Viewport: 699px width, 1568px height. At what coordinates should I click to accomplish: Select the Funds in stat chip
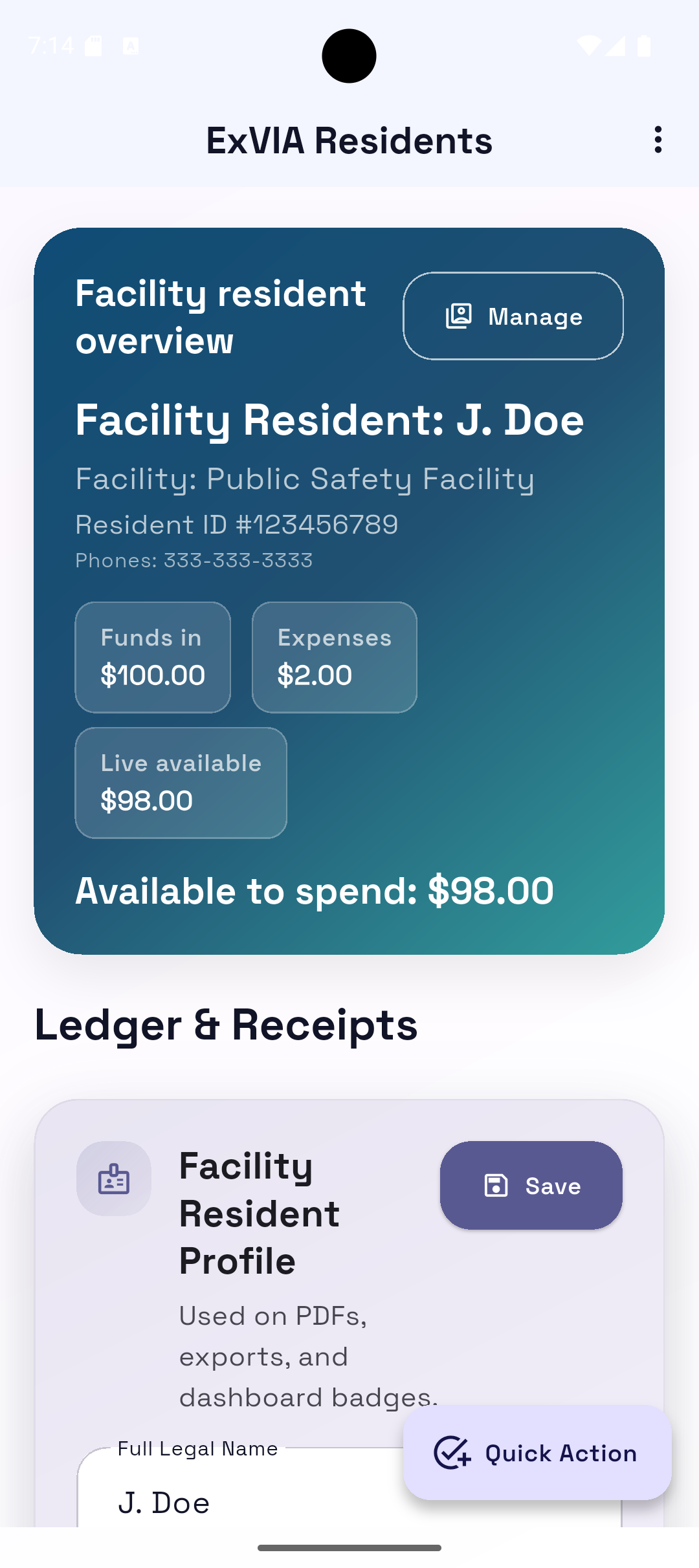[x=153, y=657]
